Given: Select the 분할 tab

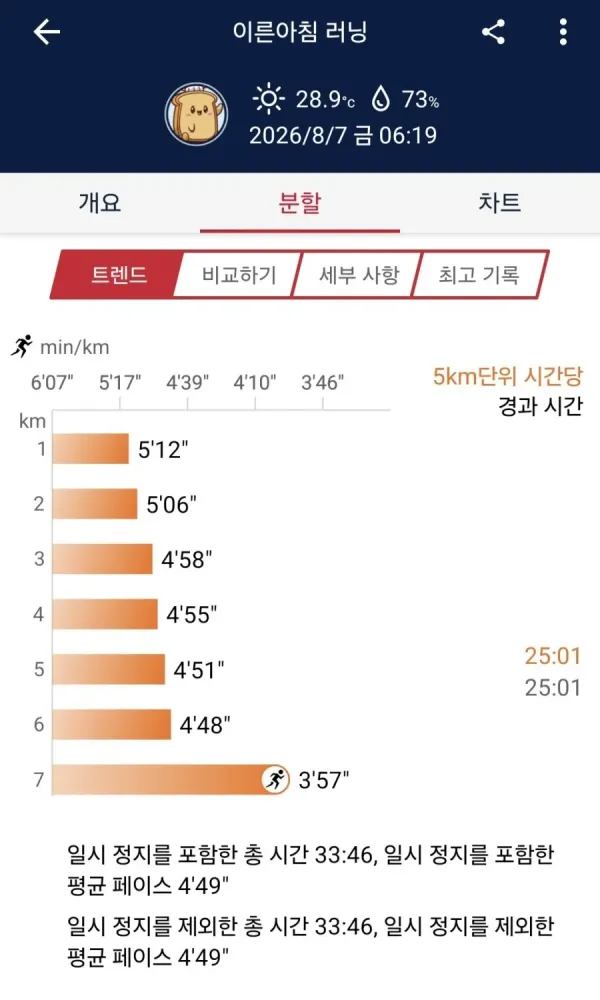Looking at the screenshot, I should click(x=300, y=203).
